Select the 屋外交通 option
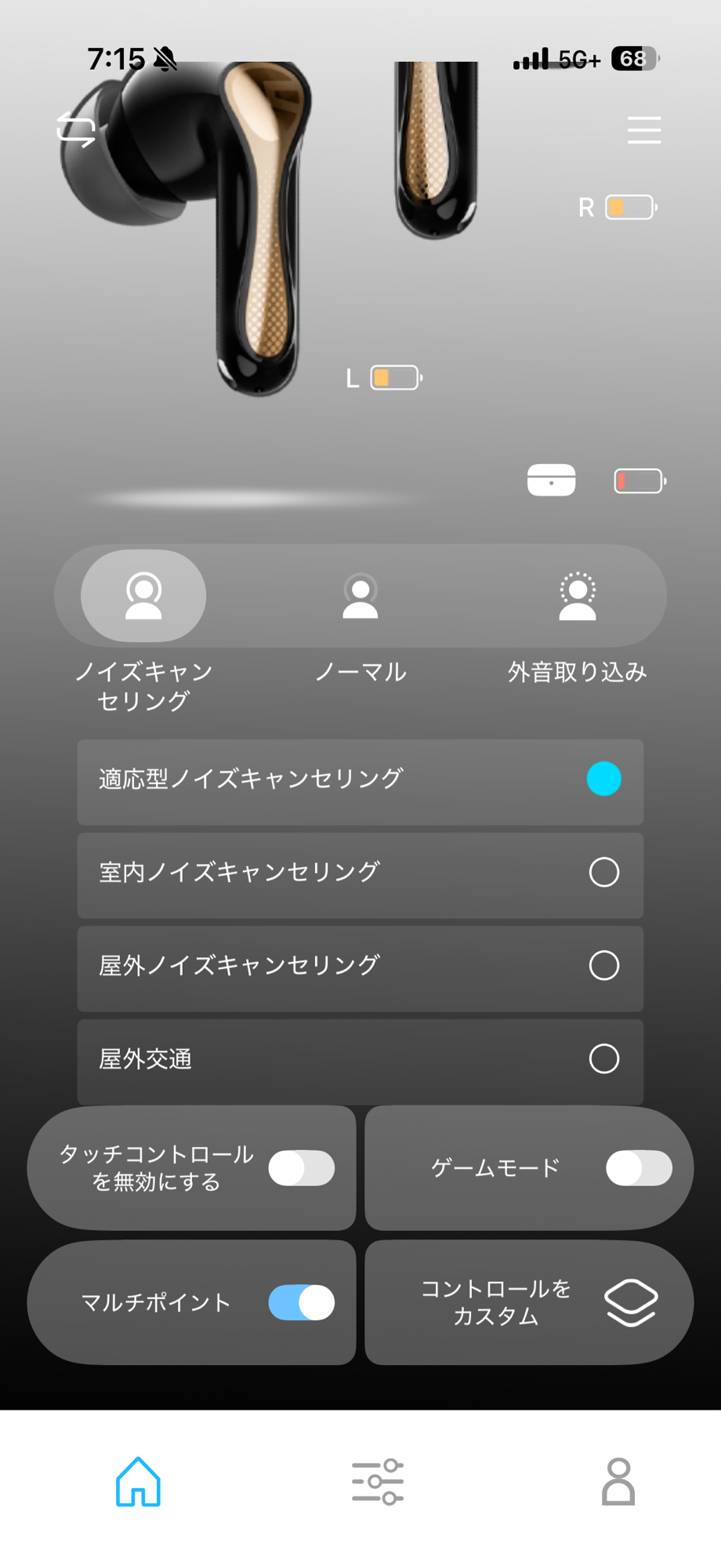721x1568 pixels. (x=603, y=1058)
